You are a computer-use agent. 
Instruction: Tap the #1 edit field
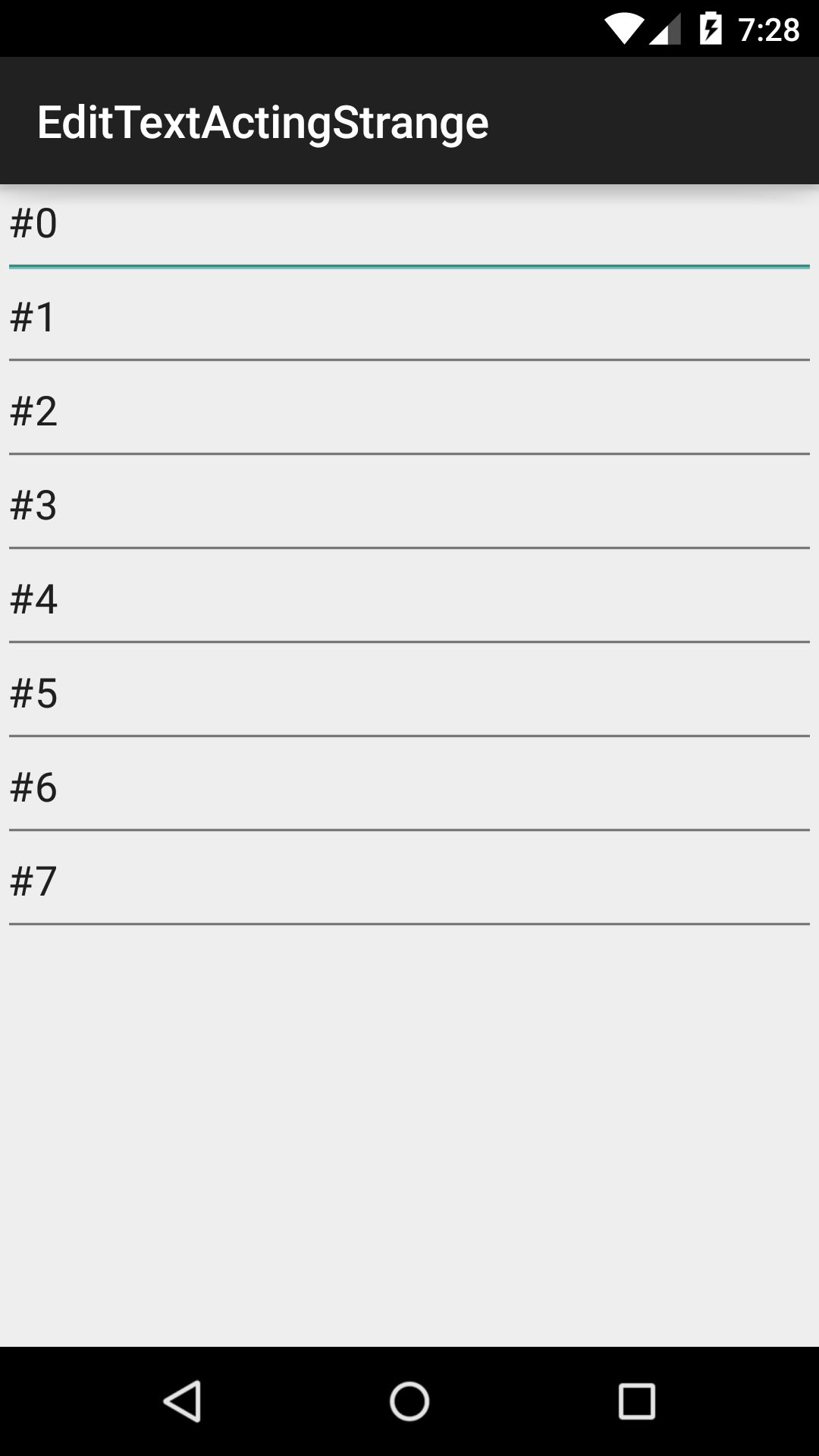click(x=409, y=318)
